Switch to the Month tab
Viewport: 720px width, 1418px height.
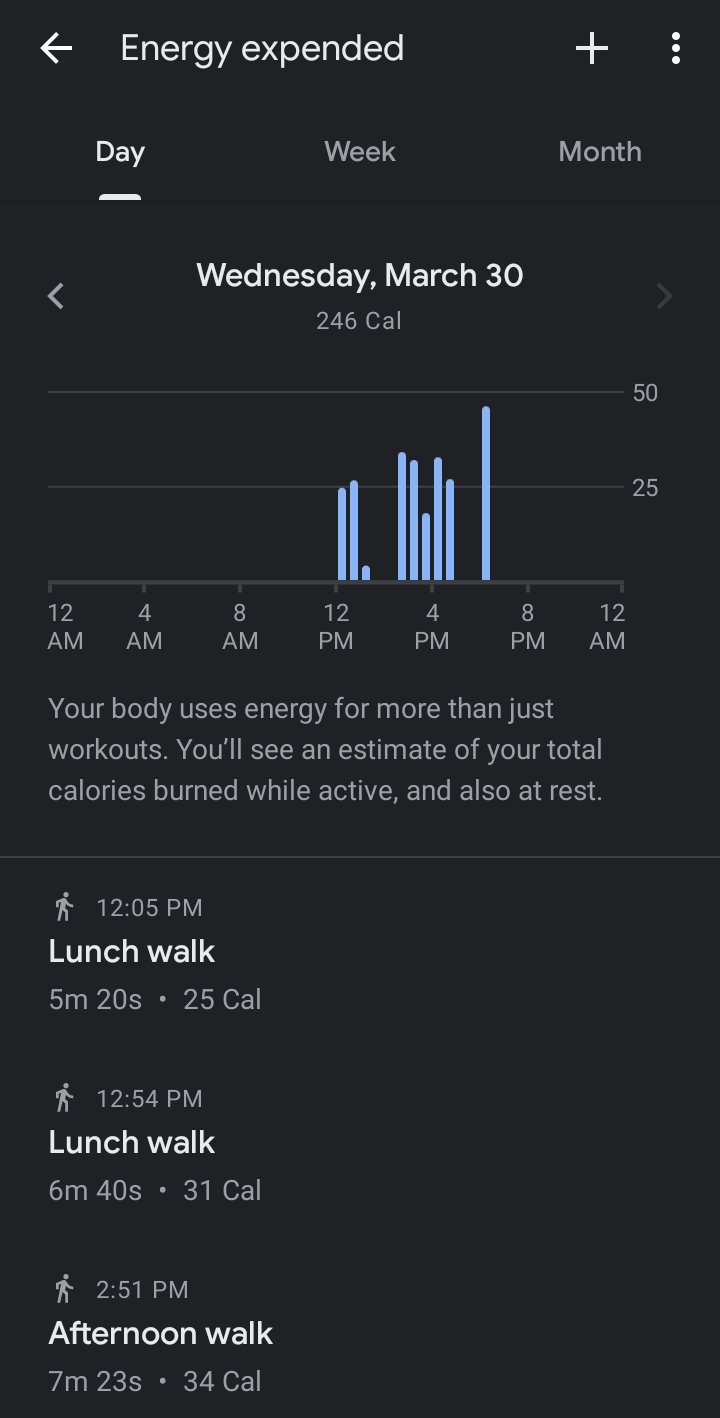[x=600, y=152]
